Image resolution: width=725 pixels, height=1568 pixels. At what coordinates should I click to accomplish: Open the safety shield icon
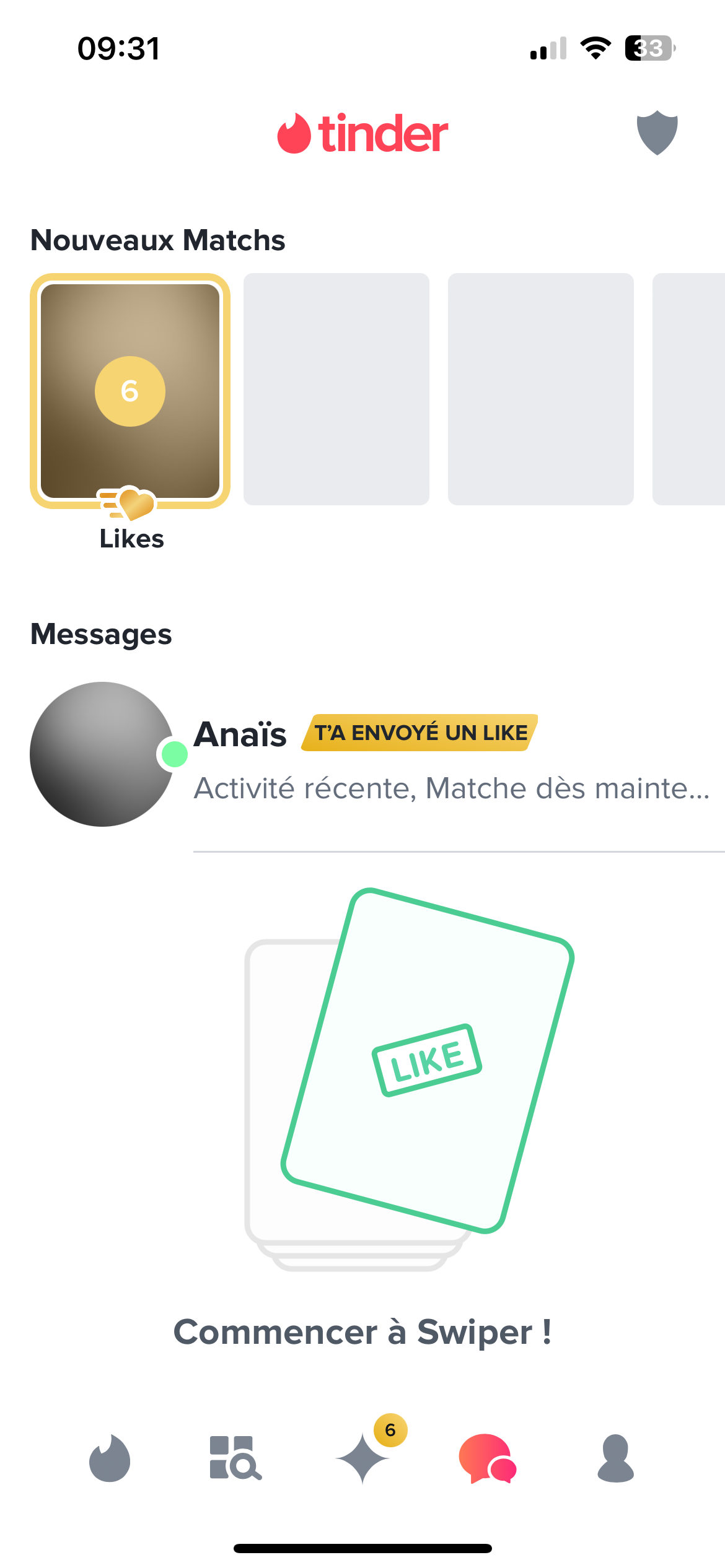tap(657, 133)
